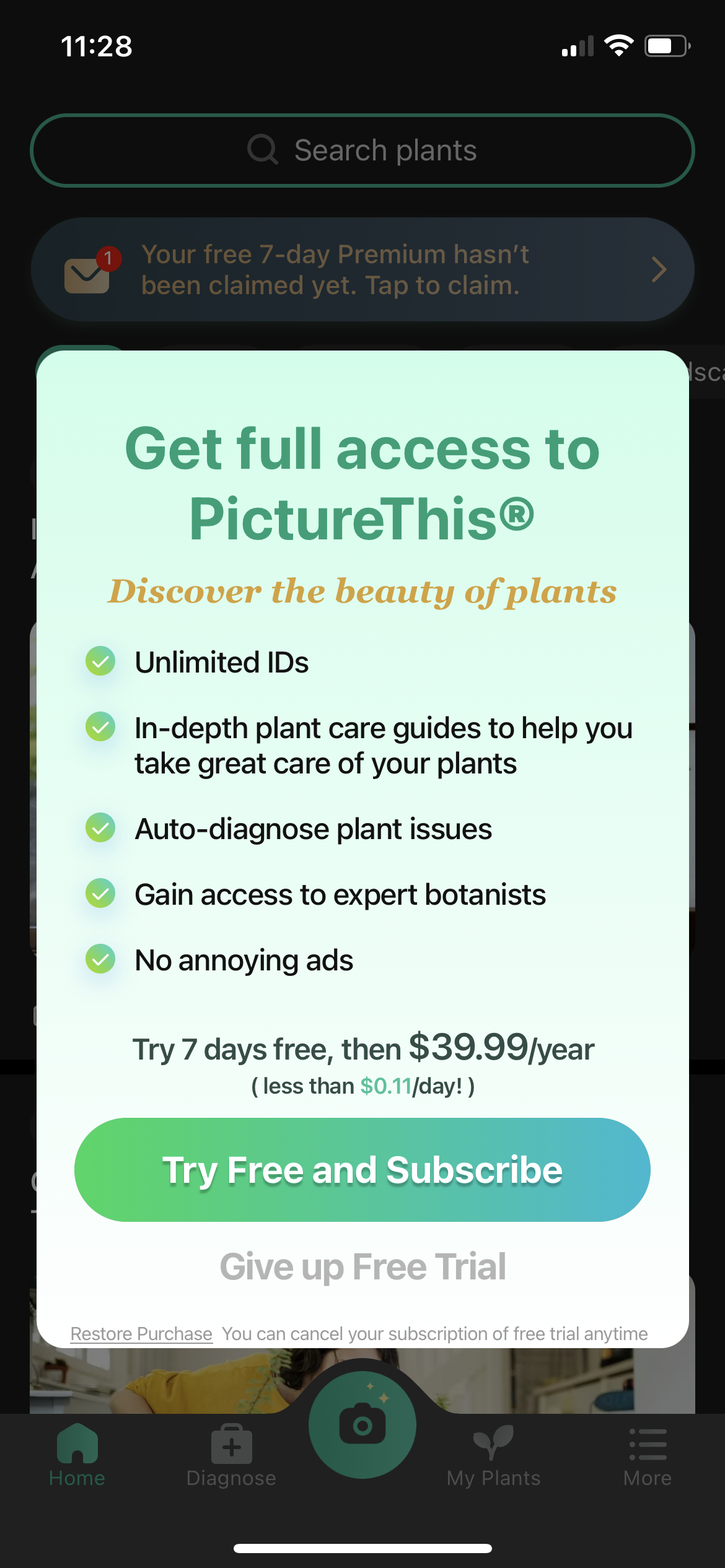Tap the No annoying ads checkmark
725x1568 pixels.
coord(100,959)
